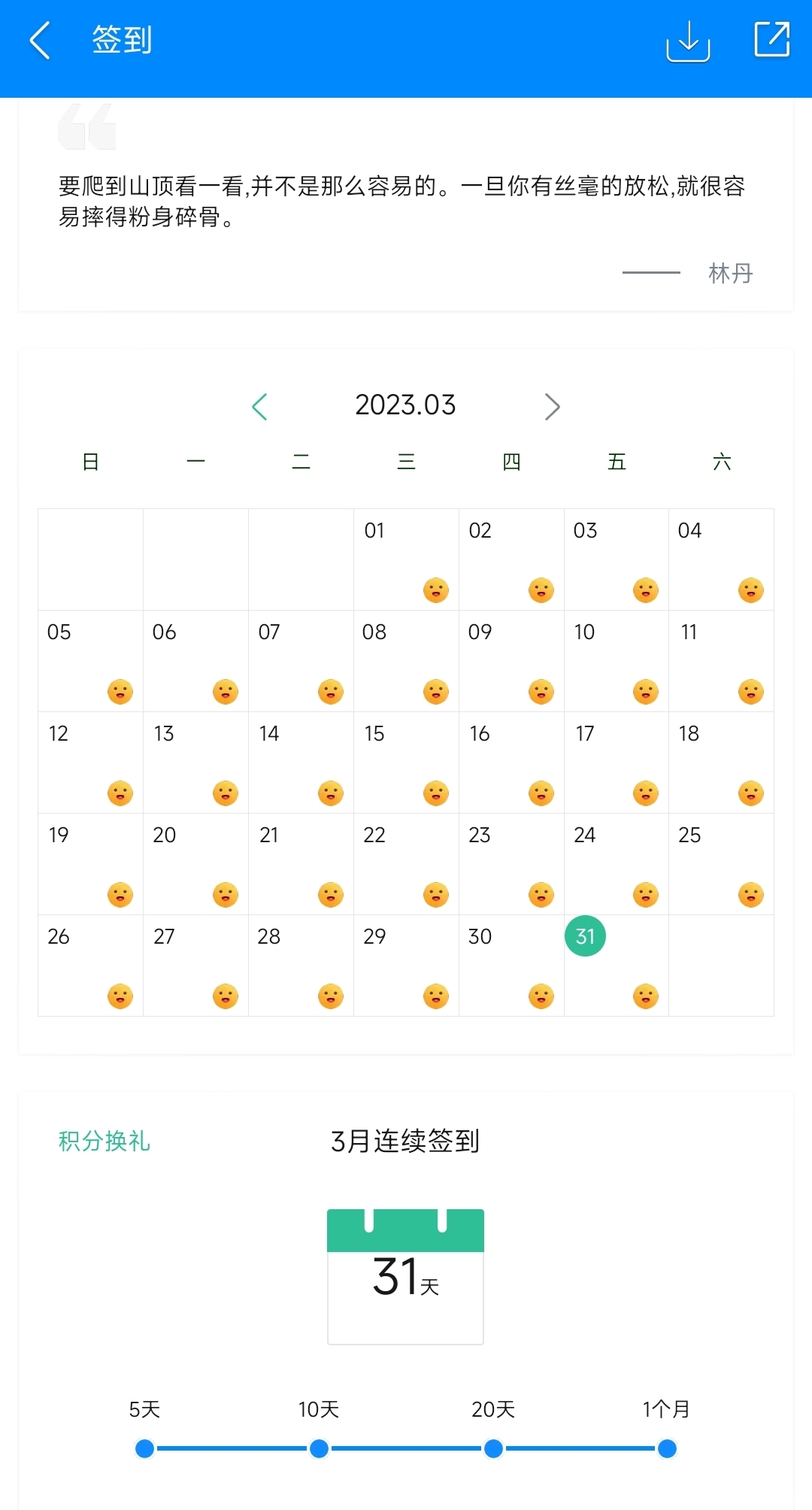
Task: Select date 01 in the calendar
Action: tap(406, 559)
